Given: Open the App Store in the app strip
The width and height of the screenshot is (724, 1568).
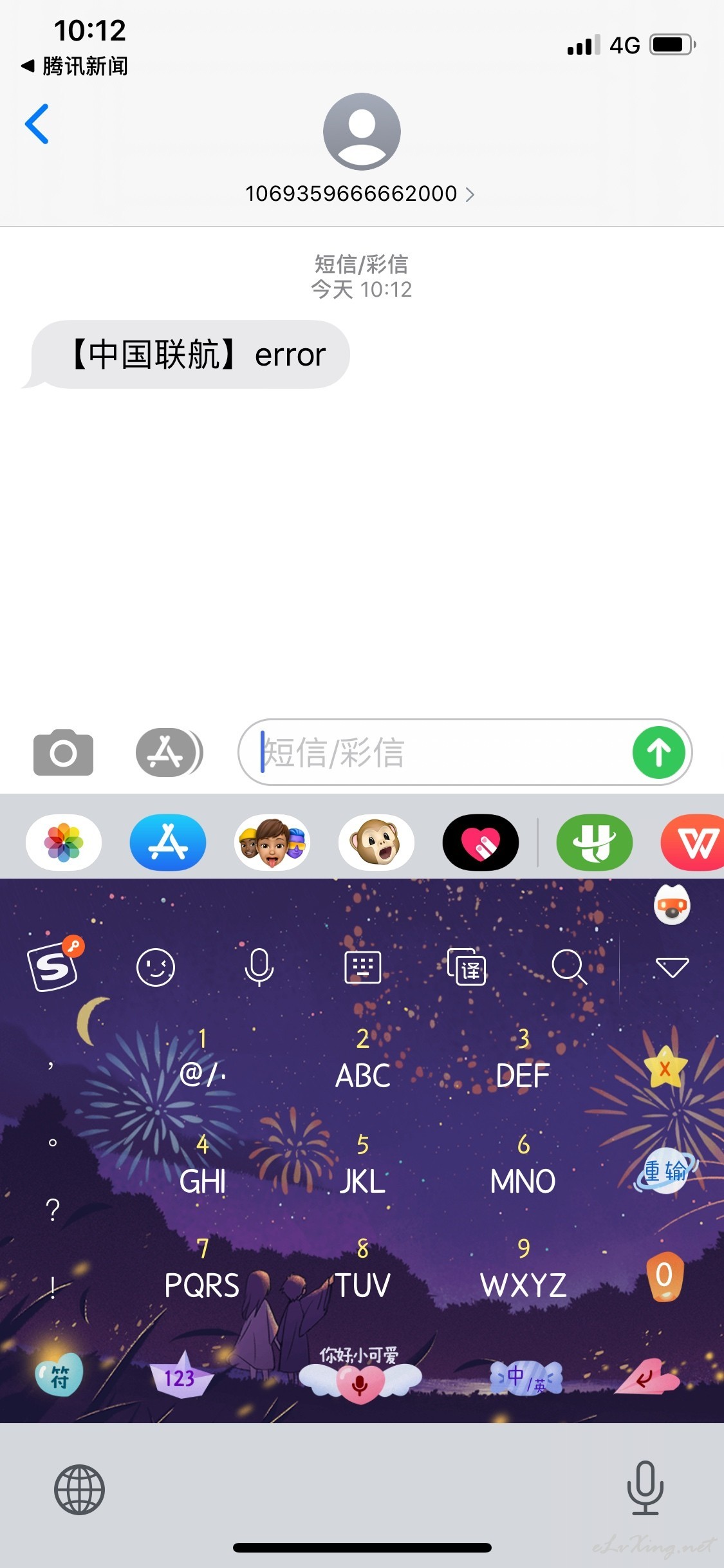Looking at the screenshot, I should tap(168, 843).
